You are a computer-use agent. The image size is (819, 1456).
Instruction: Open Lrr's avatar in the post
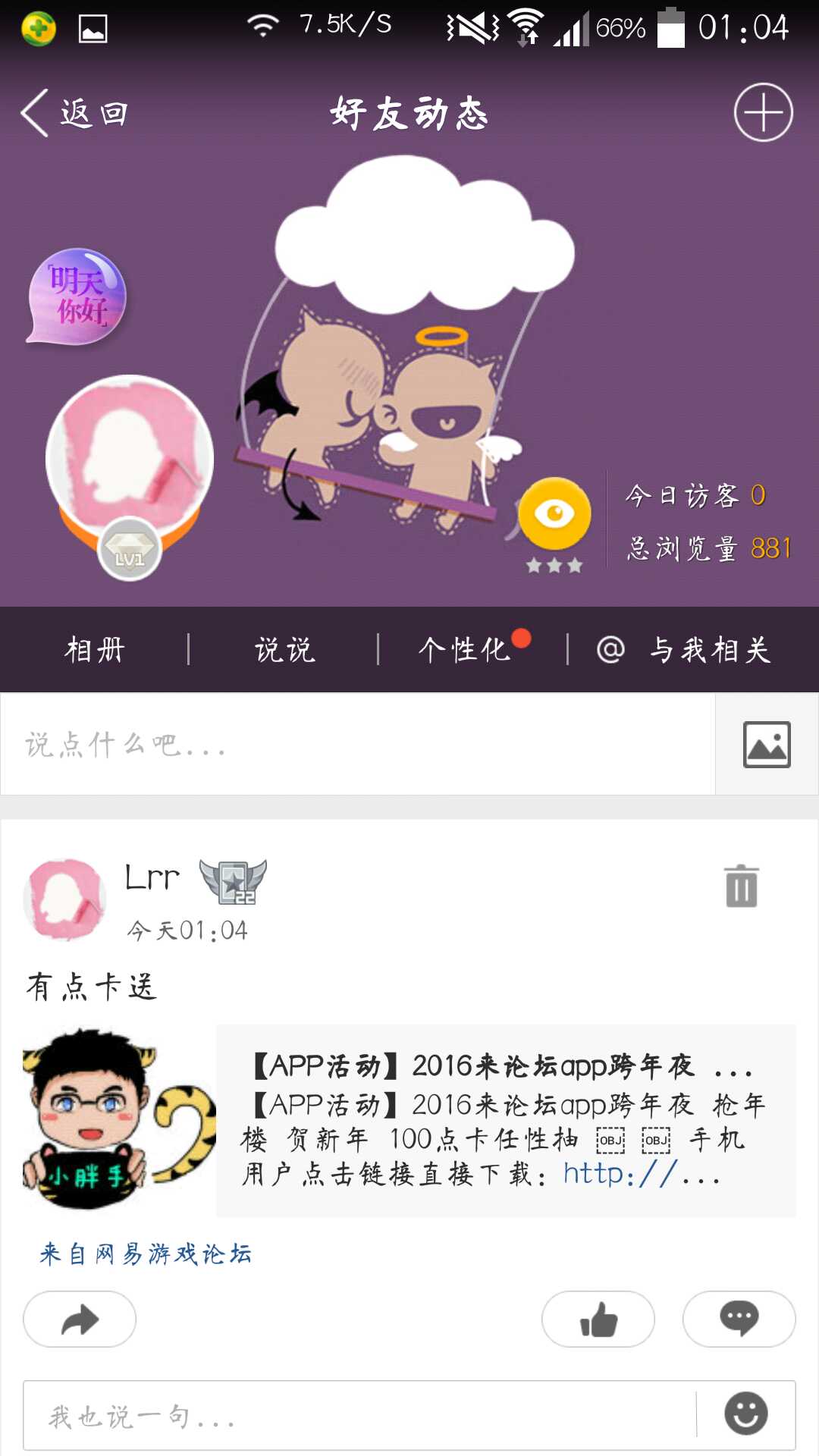(x=64, y=899)
